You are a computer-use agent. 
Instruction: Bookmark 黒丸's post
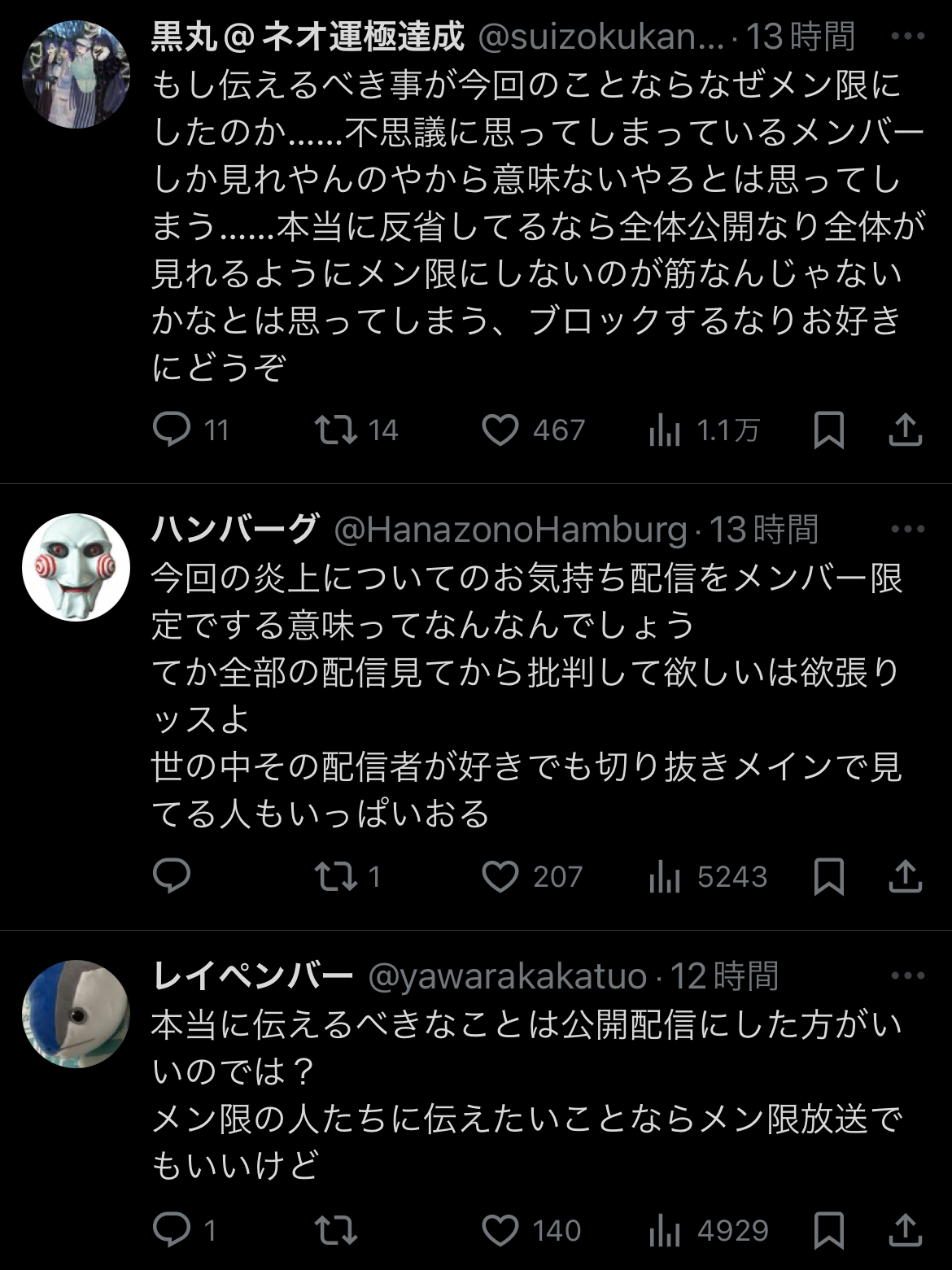click(828, 430)
